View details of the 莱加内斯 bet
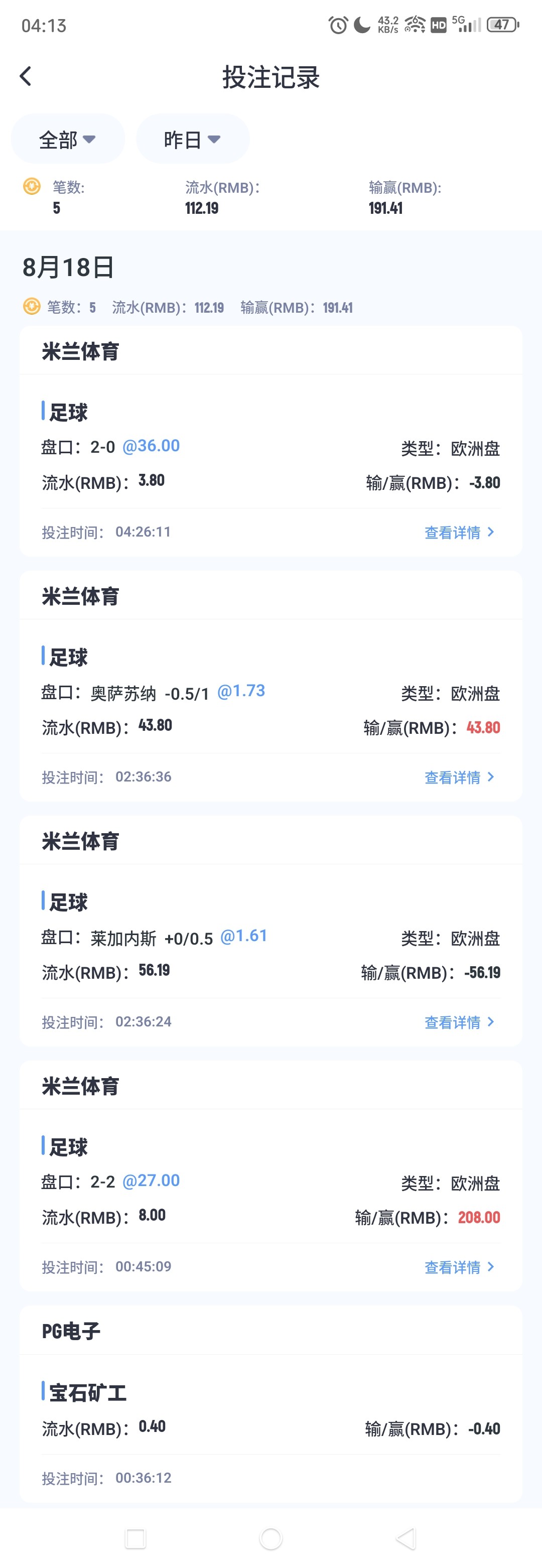The image size is (542, 1568). click(x=458, y=1022)
